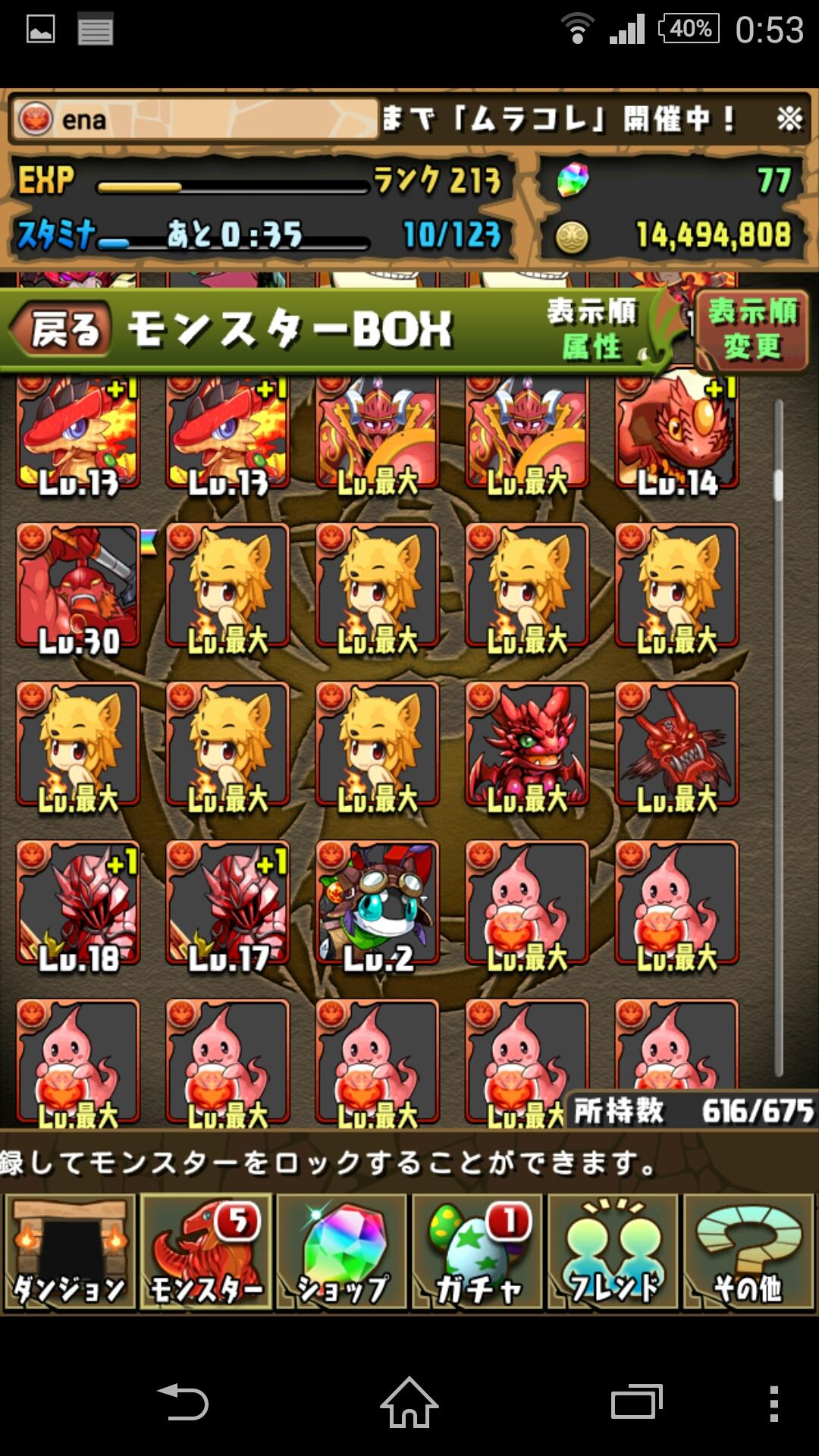Select the Lv.最大 red winged dragon monster
819x1456 pixels.
(526, 744)
